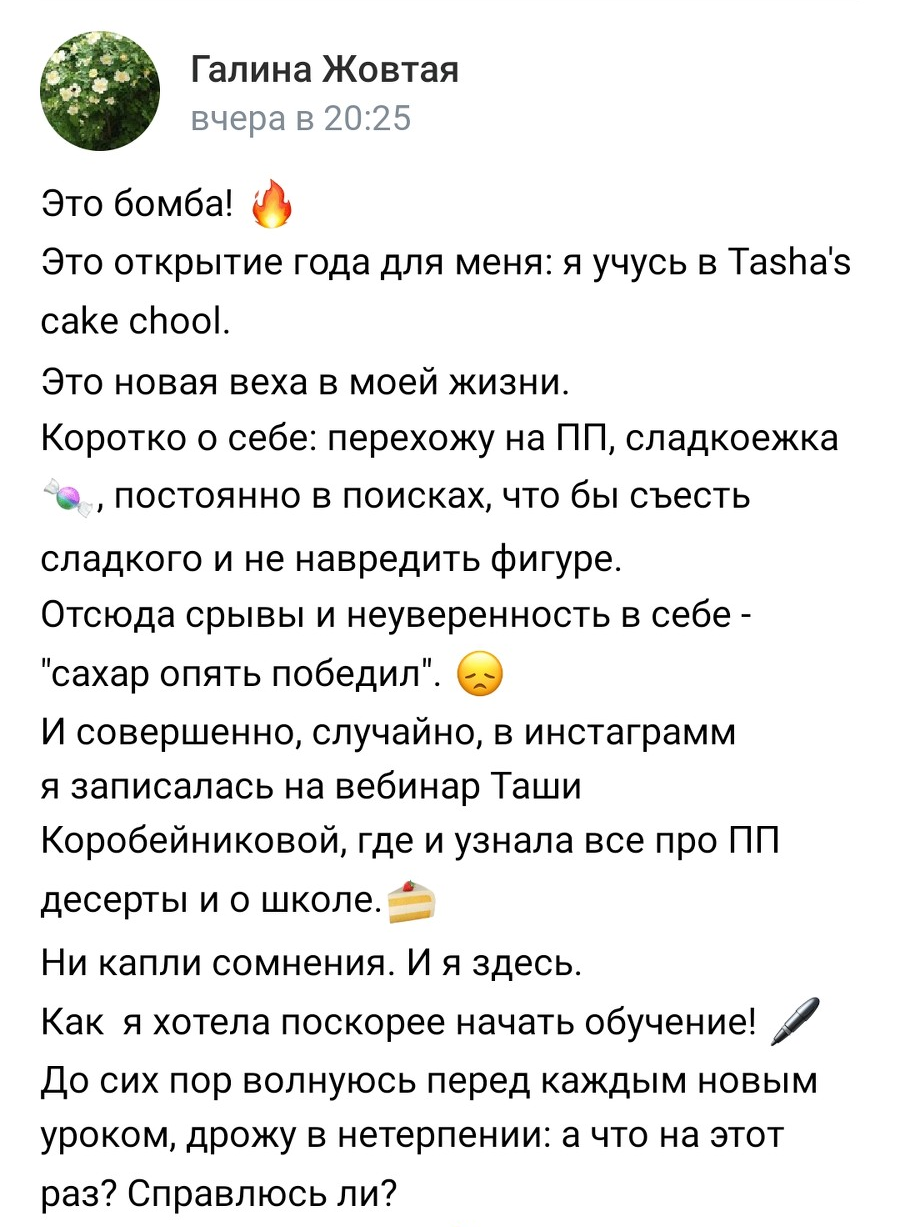Open the author name Галина Жовтая
This screenshot has height=1227, width=900.
(x=324, y=70)
